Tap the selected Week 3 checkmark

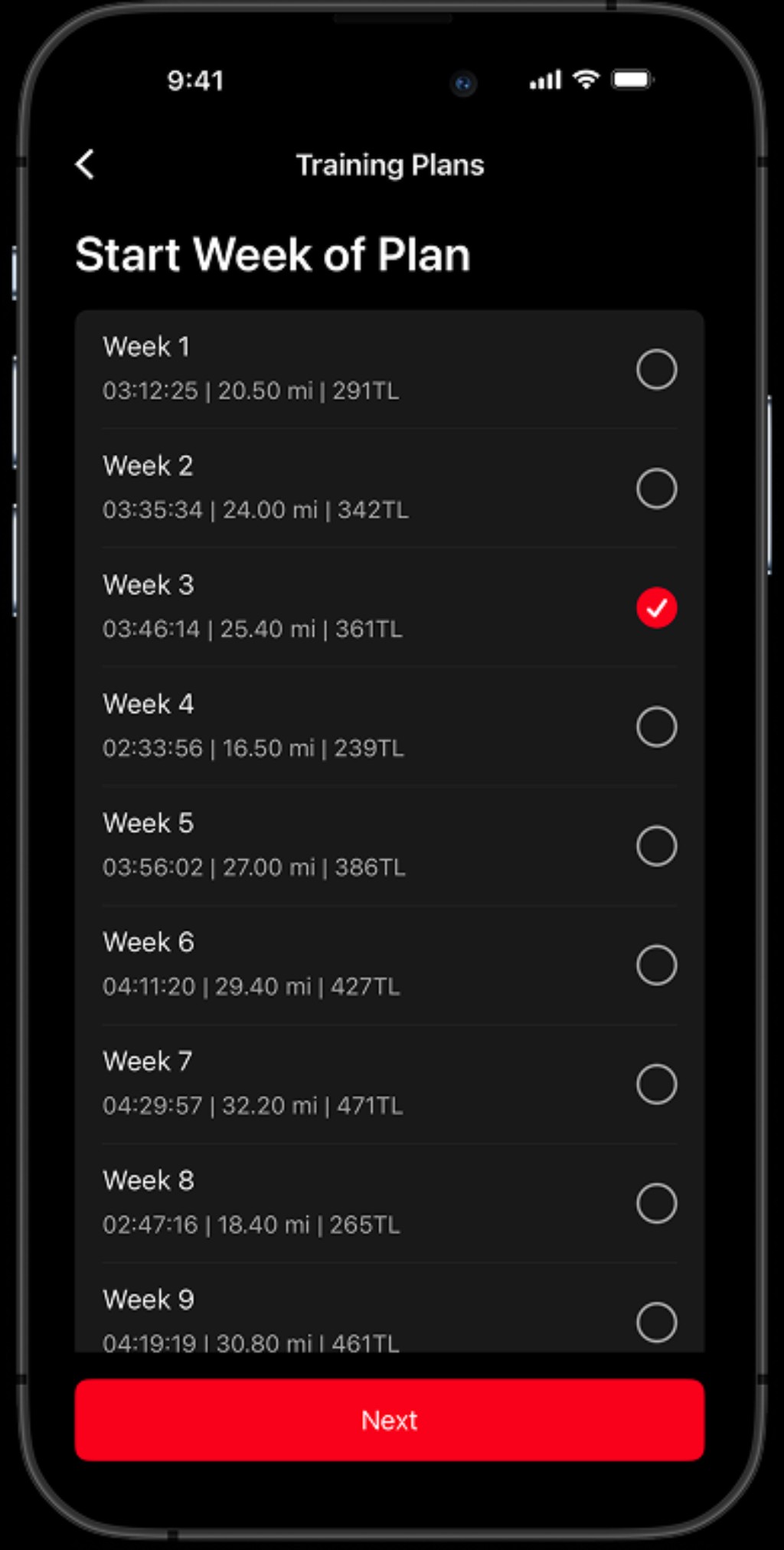[656, 608]
